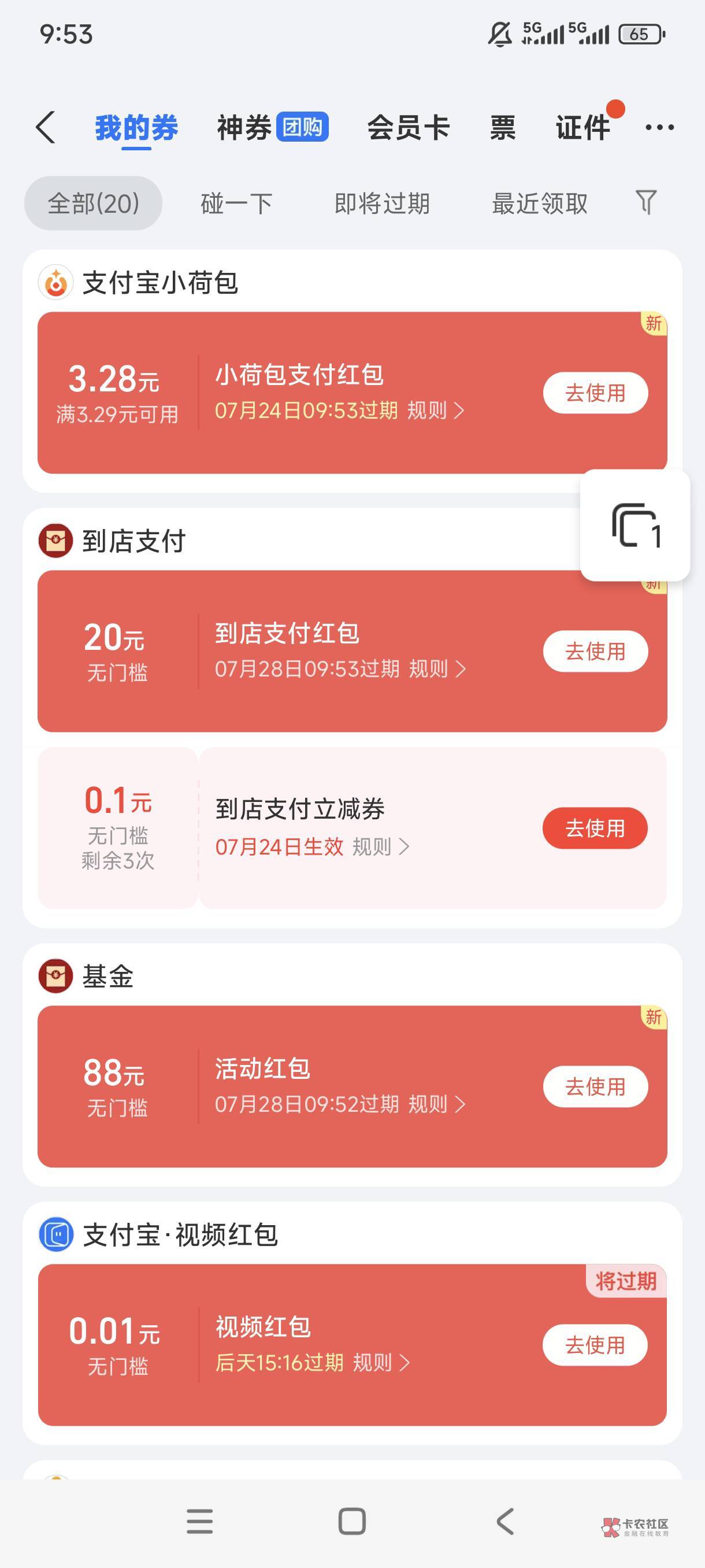Viewport: 705px width, 1568px height.
Task: Open rules for 活动红包
Action: click(x=437, y=1104)
